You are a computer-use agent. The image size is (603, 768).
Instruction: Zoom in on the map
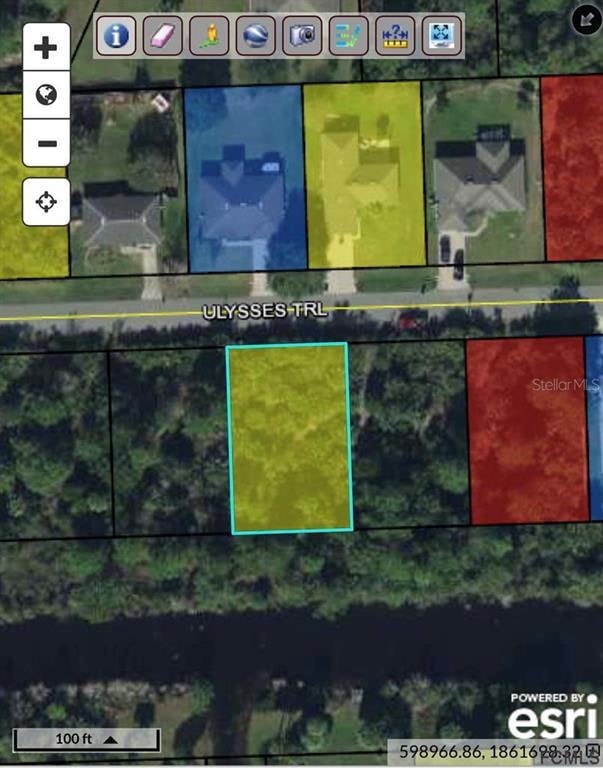[46, 47]
